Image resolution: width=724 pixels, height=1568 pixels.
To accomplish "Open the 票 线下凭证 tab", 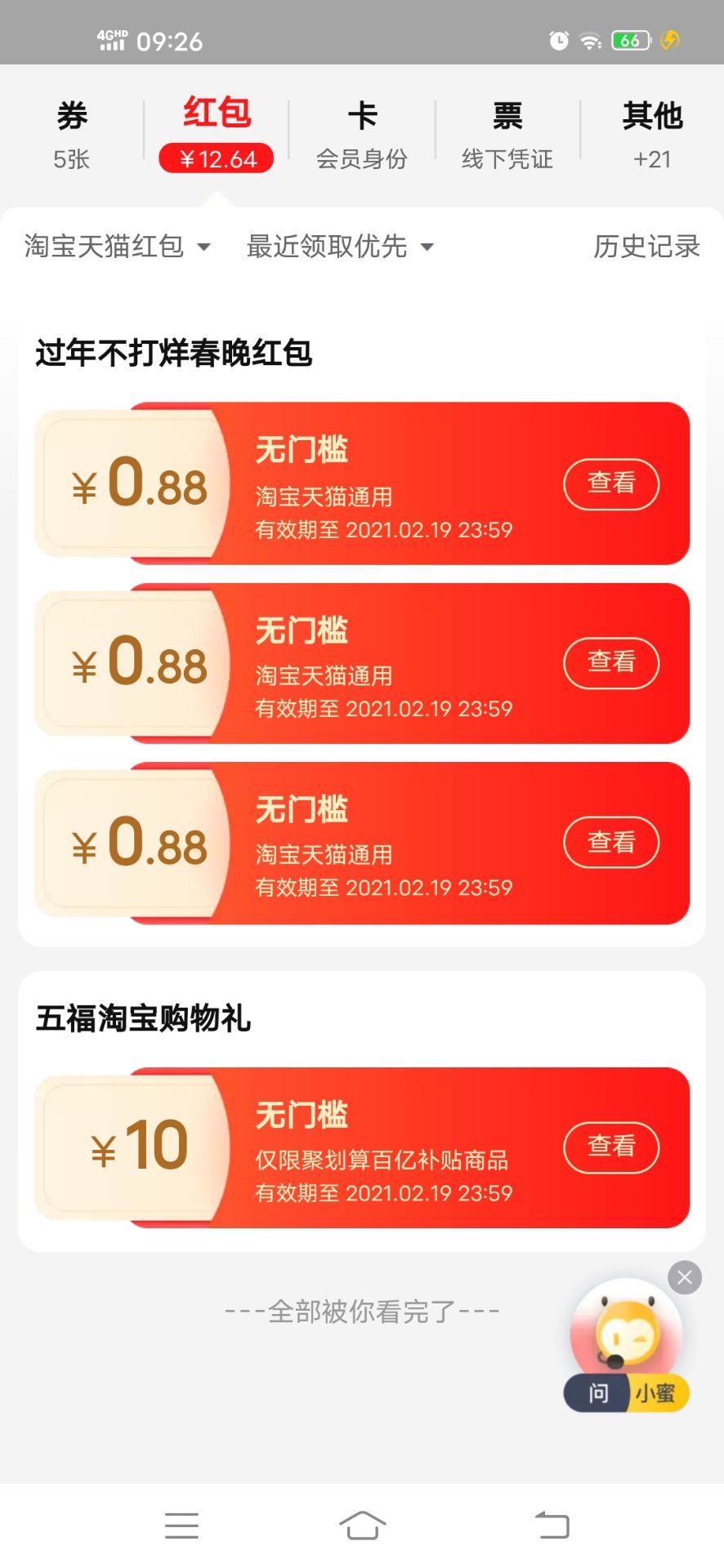I will click(x=506, y=132).
